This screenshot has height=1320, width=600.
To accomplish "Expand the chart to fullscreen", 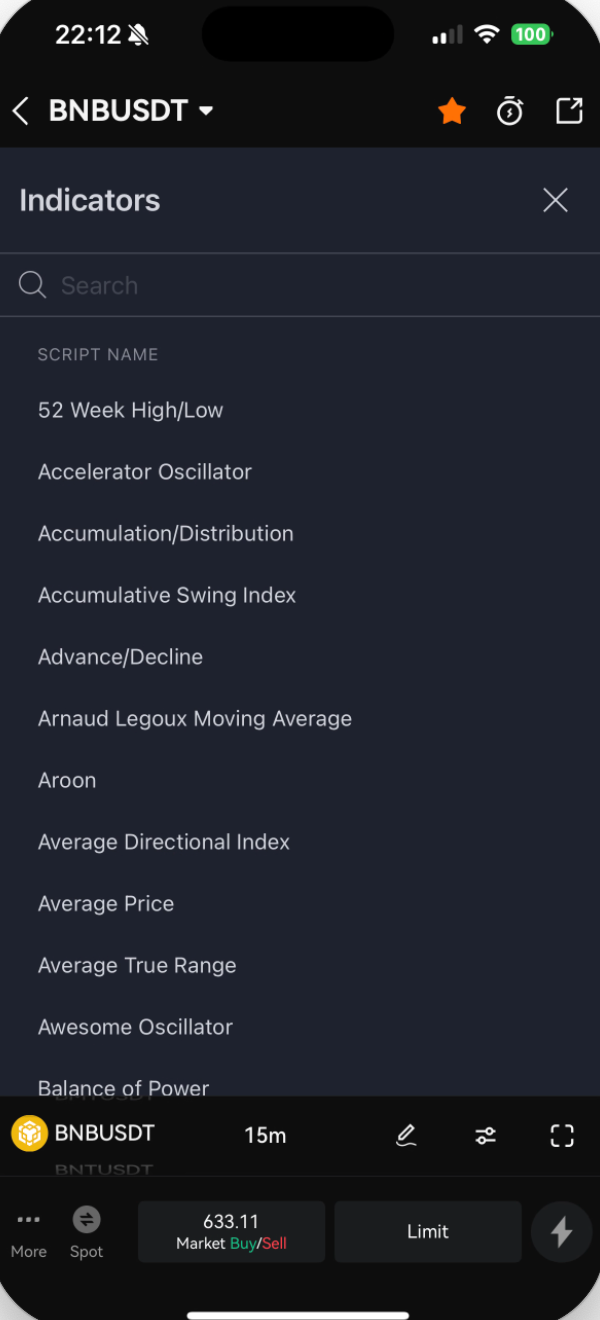I will 562,1135.
